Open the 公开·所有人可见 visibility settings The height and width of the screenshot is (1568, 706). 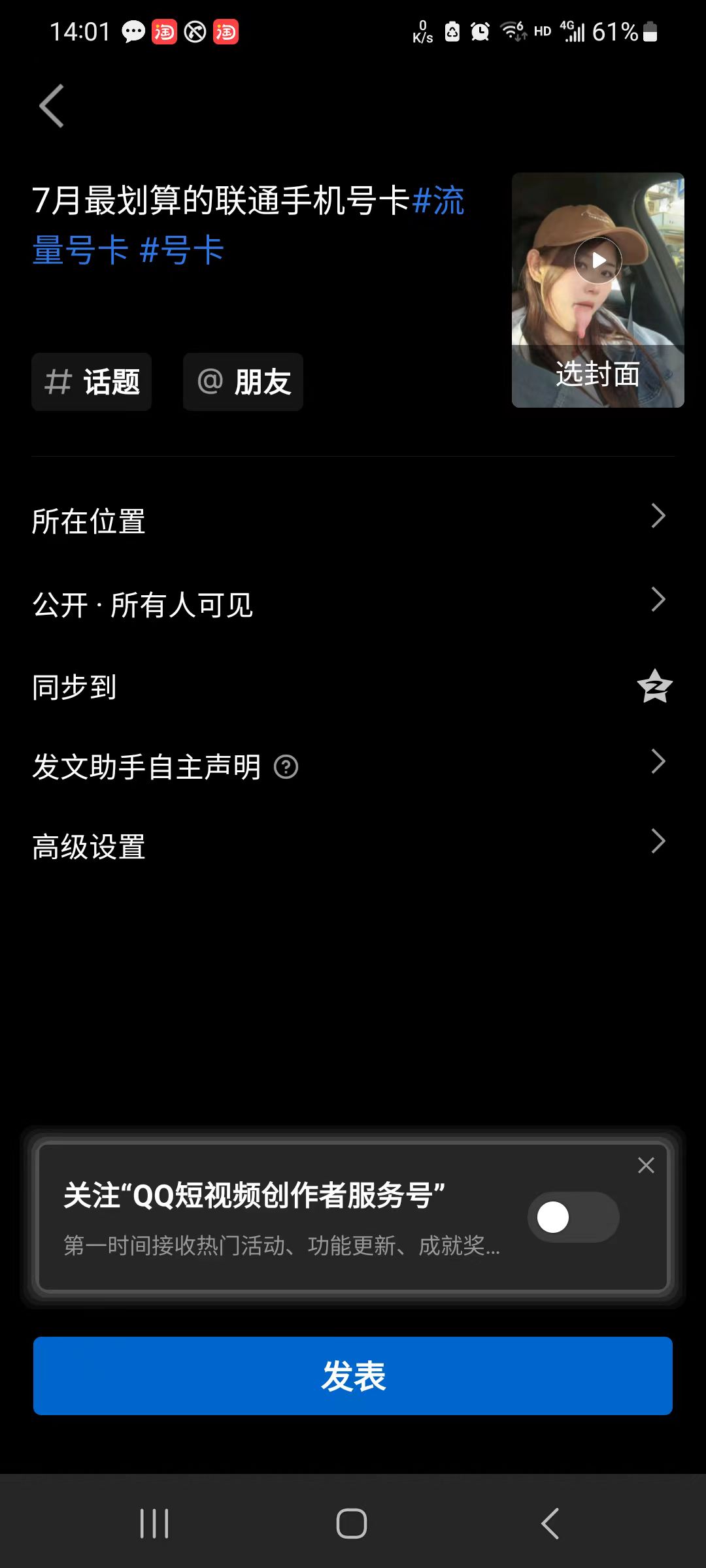click(x=353, y=604)
